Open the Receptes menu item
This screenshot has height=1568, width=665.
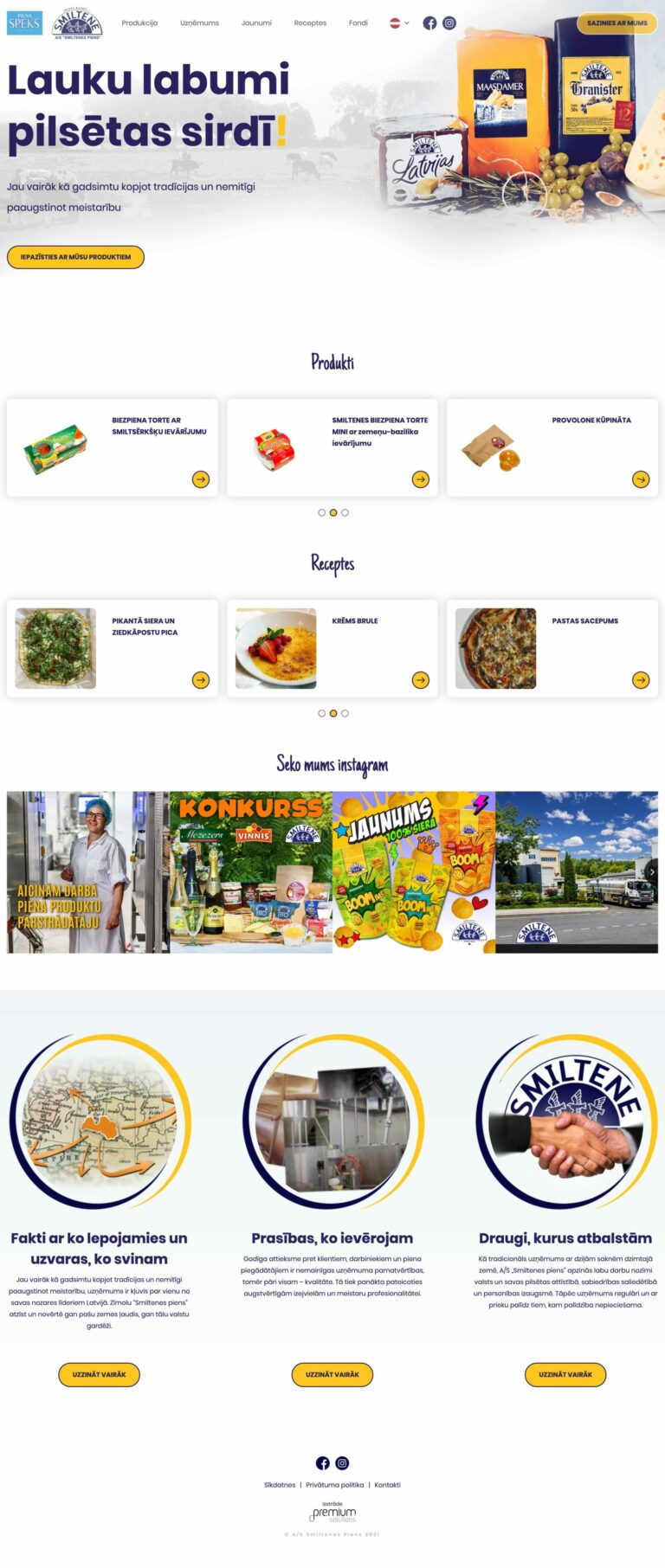(x=310, y=23)
